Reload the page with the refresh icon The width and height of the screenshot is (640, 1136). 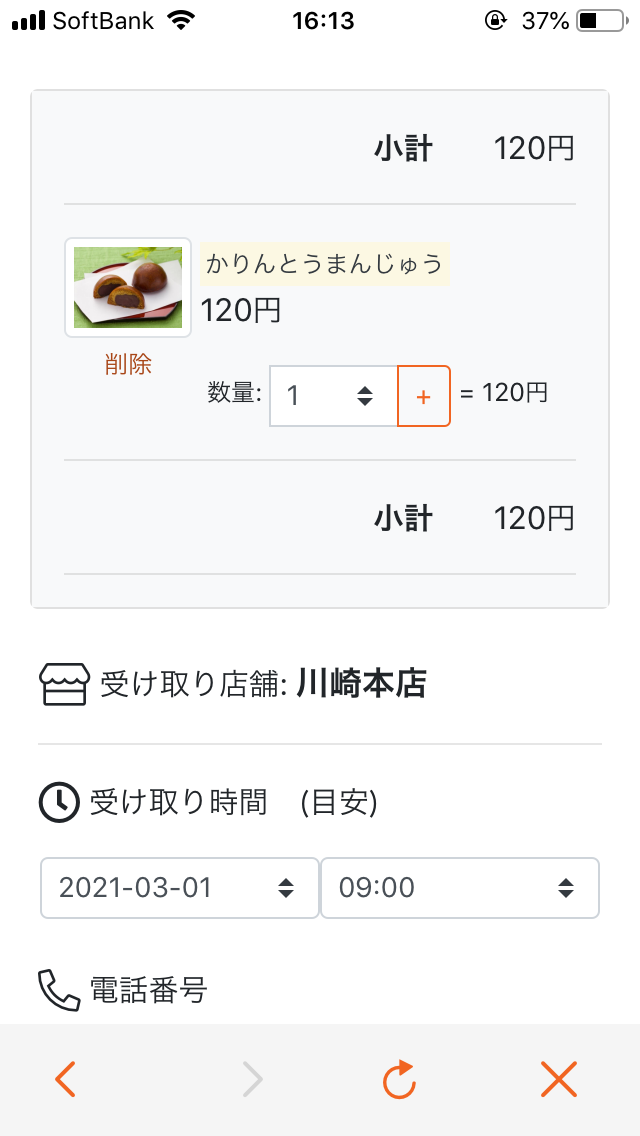pyautogui.click(x=399, y=1079)
